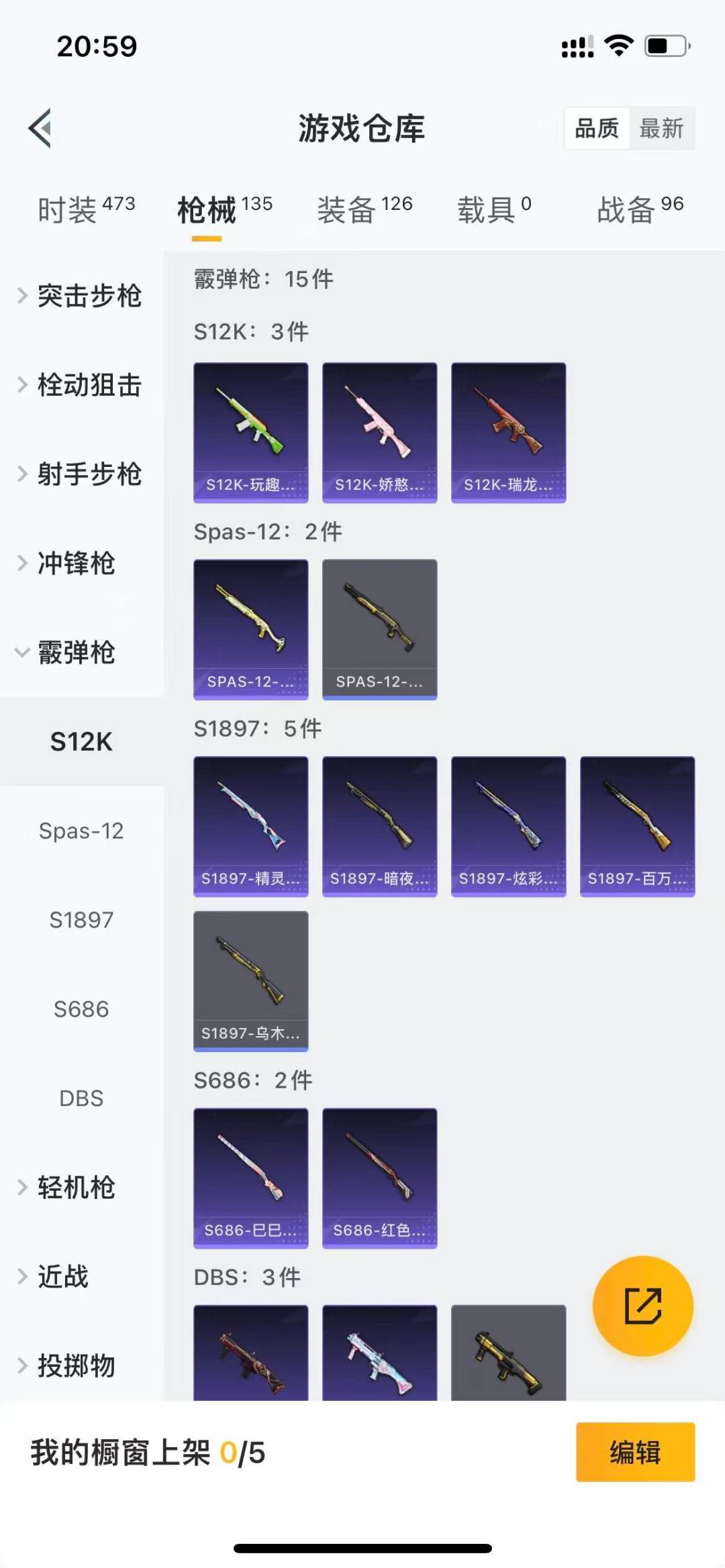The height and width of the screenshot is (1568, 725).
Task: Tap the 编辑 button
Action: pyautogui.click(x=635, y=1452)
